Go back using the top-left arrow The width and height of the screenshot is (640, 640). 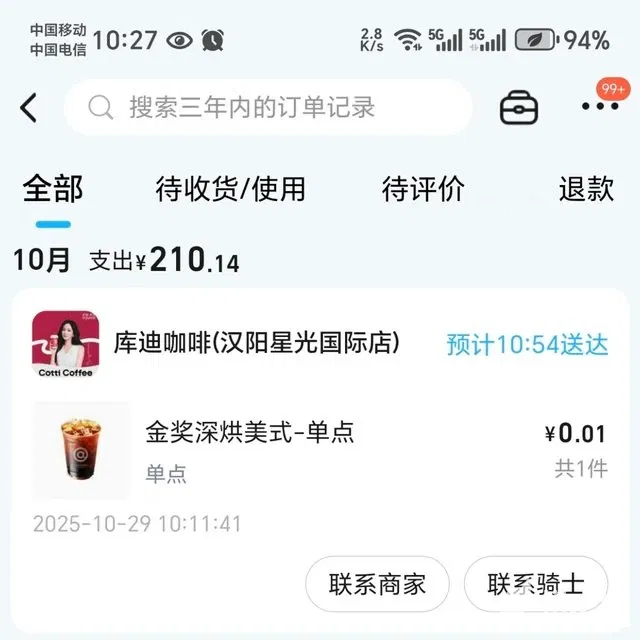coord(29,108)
